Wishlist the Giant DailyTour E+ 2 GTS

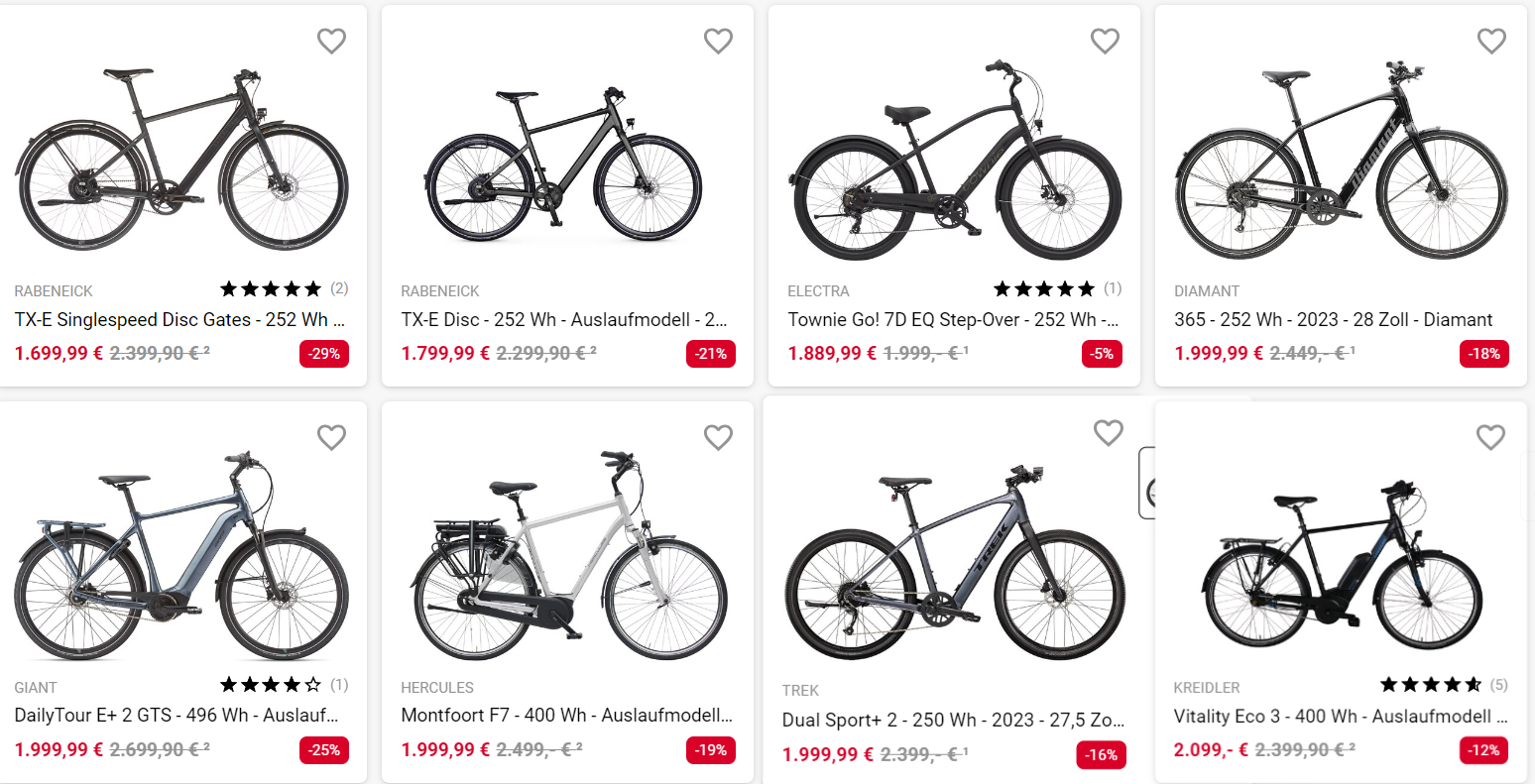click(331, 437)
